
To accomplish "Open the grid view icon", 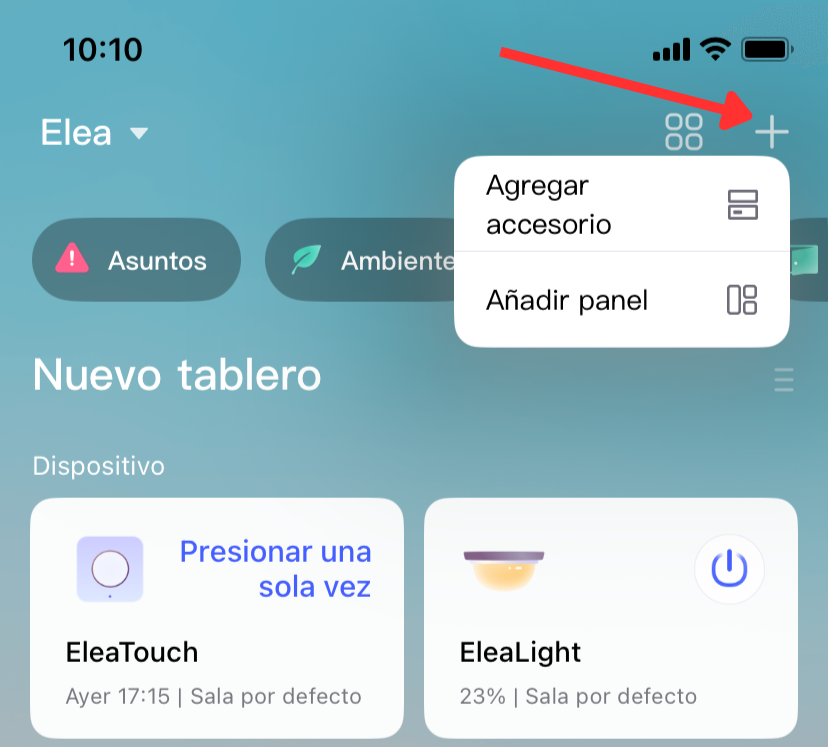I will [684, 132].
